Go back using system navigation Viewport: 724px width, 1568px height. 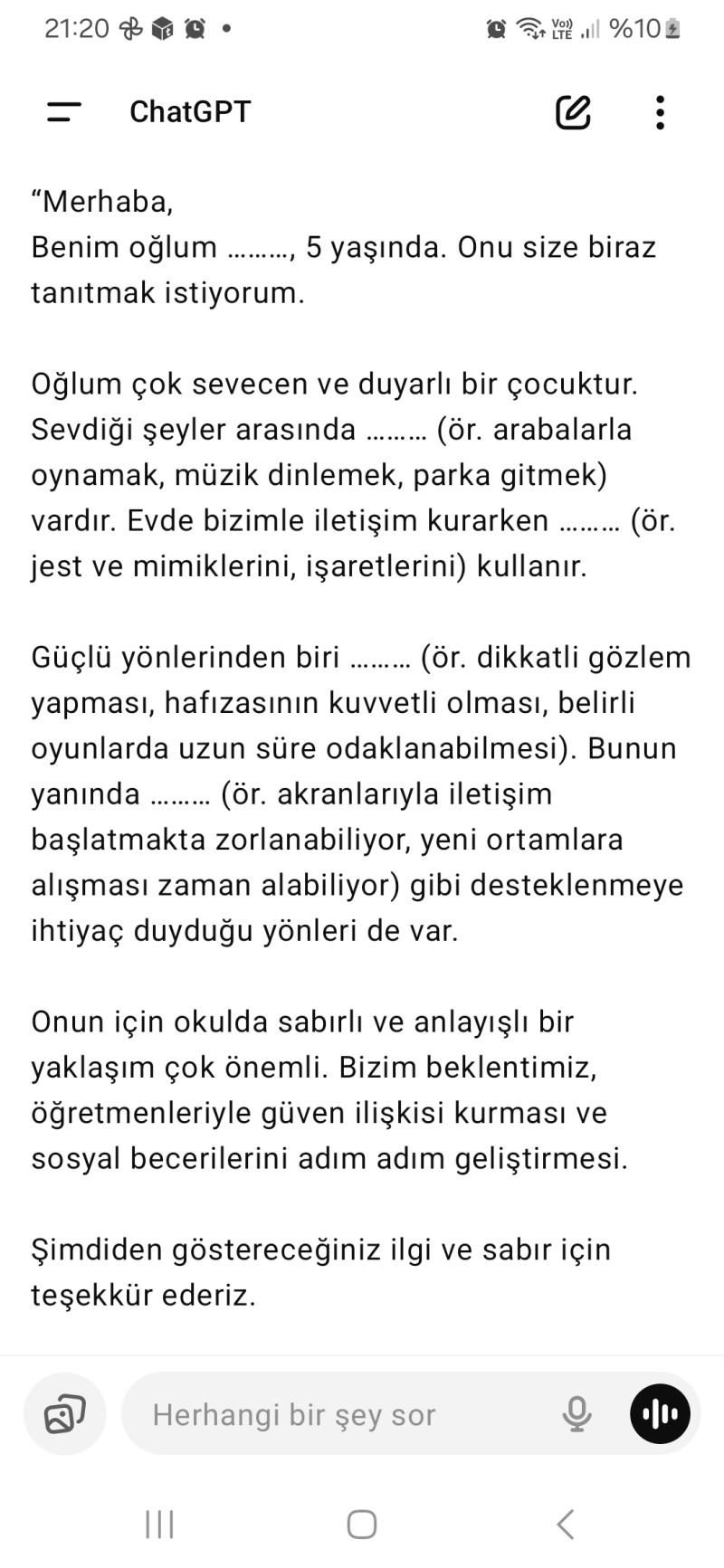tap(565, 1525)
